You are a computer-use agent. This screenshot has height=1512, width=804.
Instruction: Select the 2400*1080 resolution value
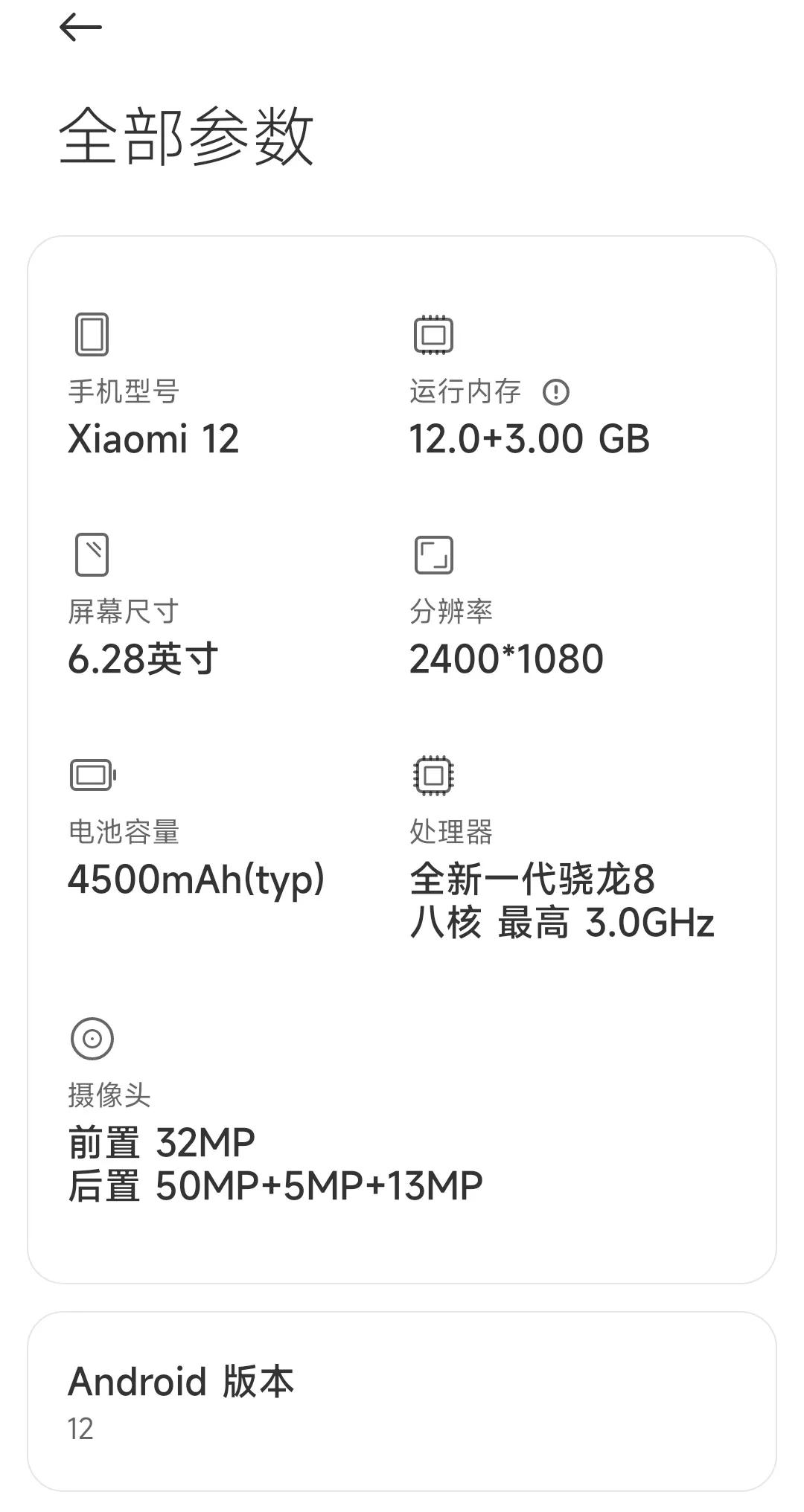(x=505, y=658)
